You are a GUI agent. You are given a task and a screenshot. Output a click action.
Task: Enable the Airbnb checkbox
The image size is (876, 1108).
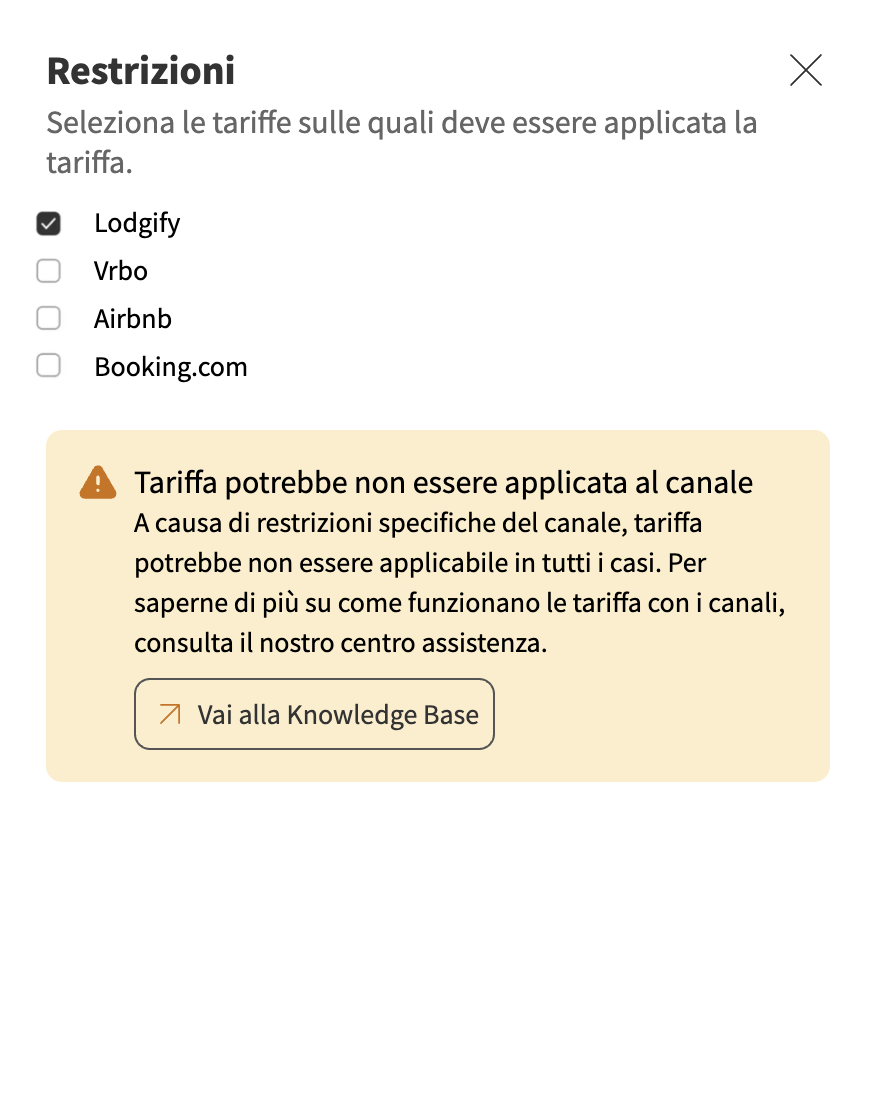[48, 319]
